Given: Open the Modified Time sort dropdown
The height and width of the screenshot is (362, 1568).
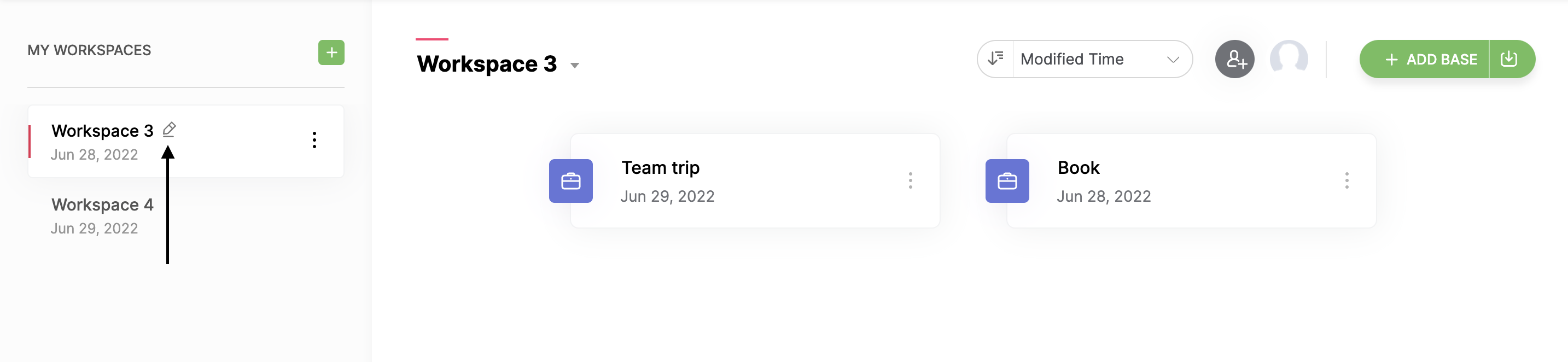Looking at the screenshot, I should (x=1100, y=59).
